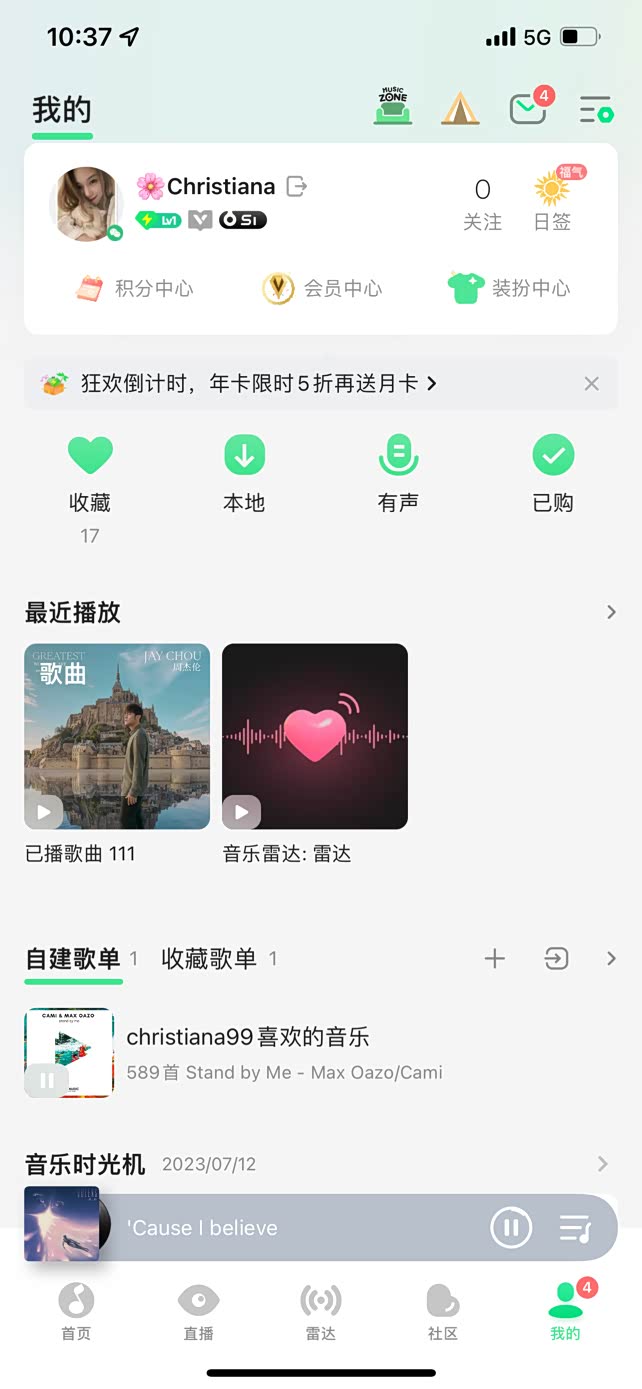Go to the 首页 home tab
The width and height of the screenshot is (642, 1389).
click(x=76, y=1311)
